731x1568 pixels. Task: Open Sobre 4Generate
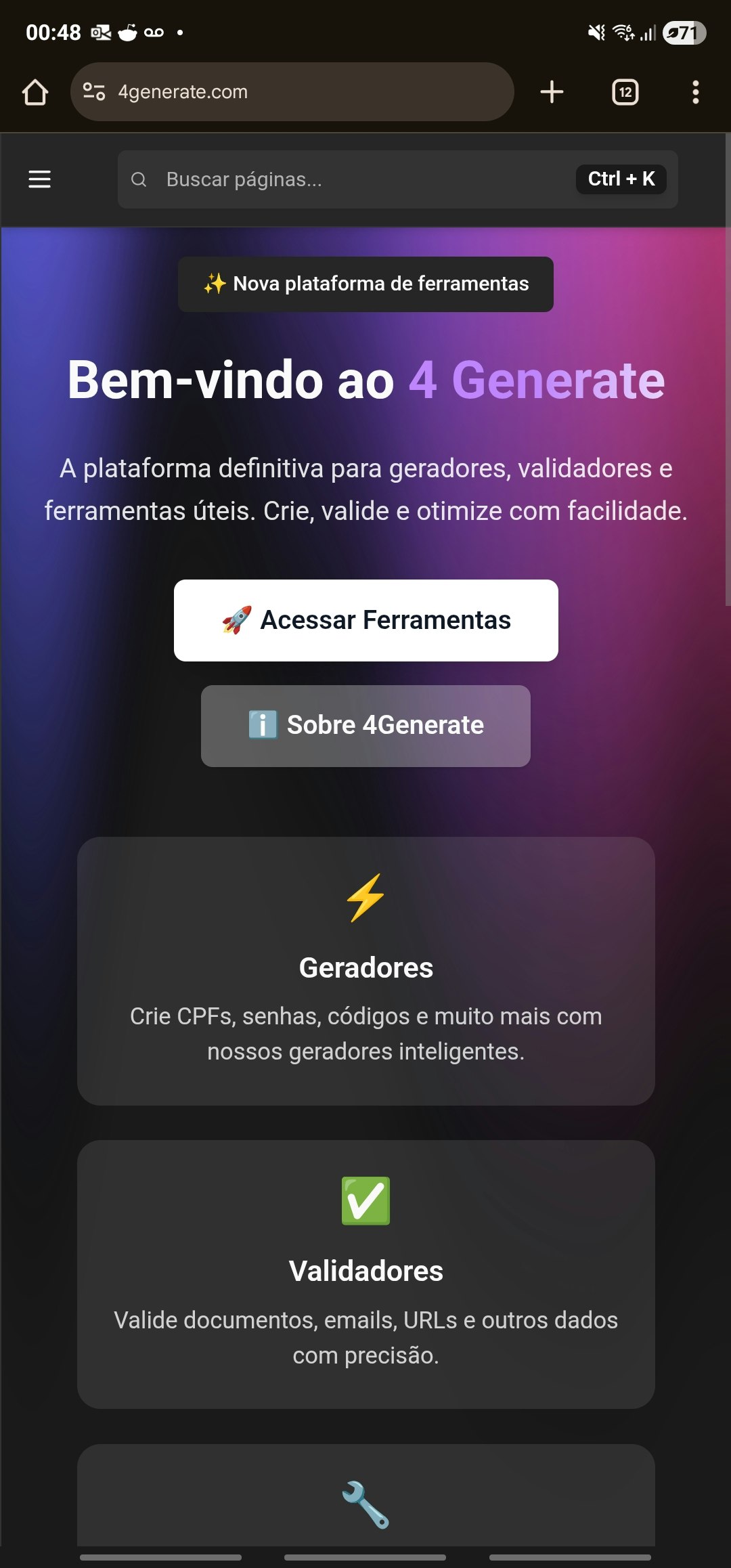pos(365,726)
